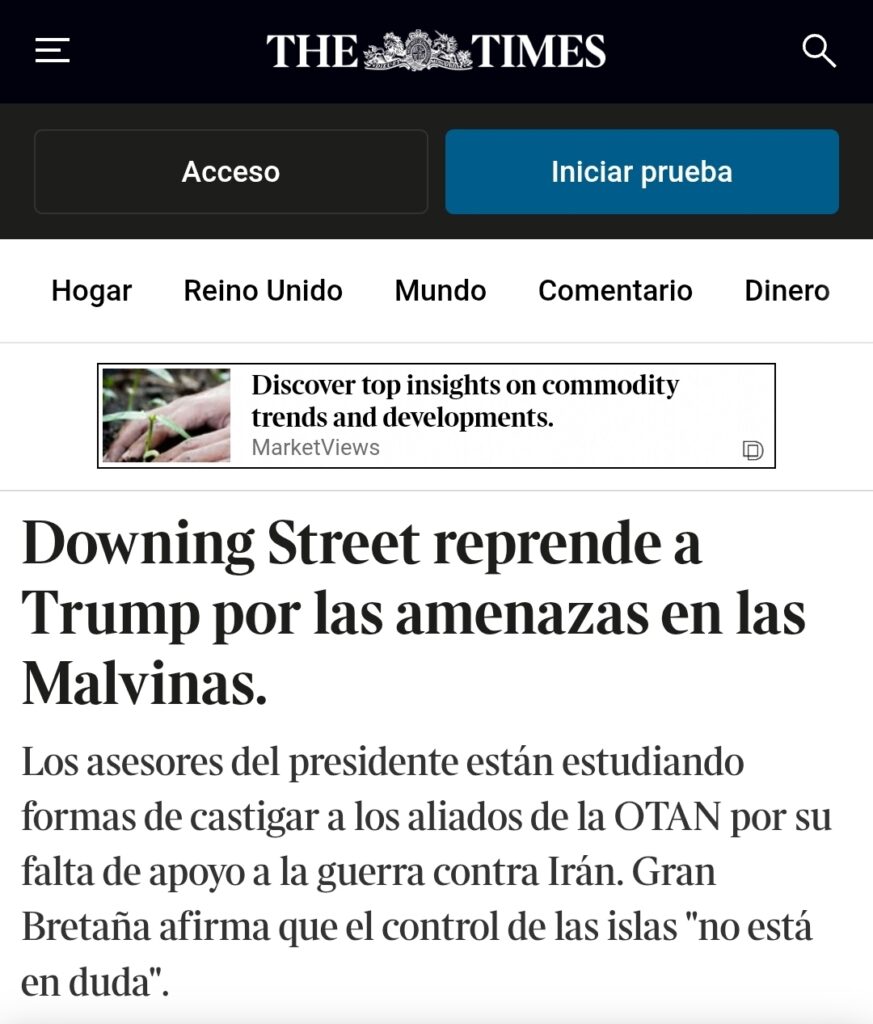Tap the Acceso button
The height and width of the screenshot is (1024, 873).
click(231, 172)
